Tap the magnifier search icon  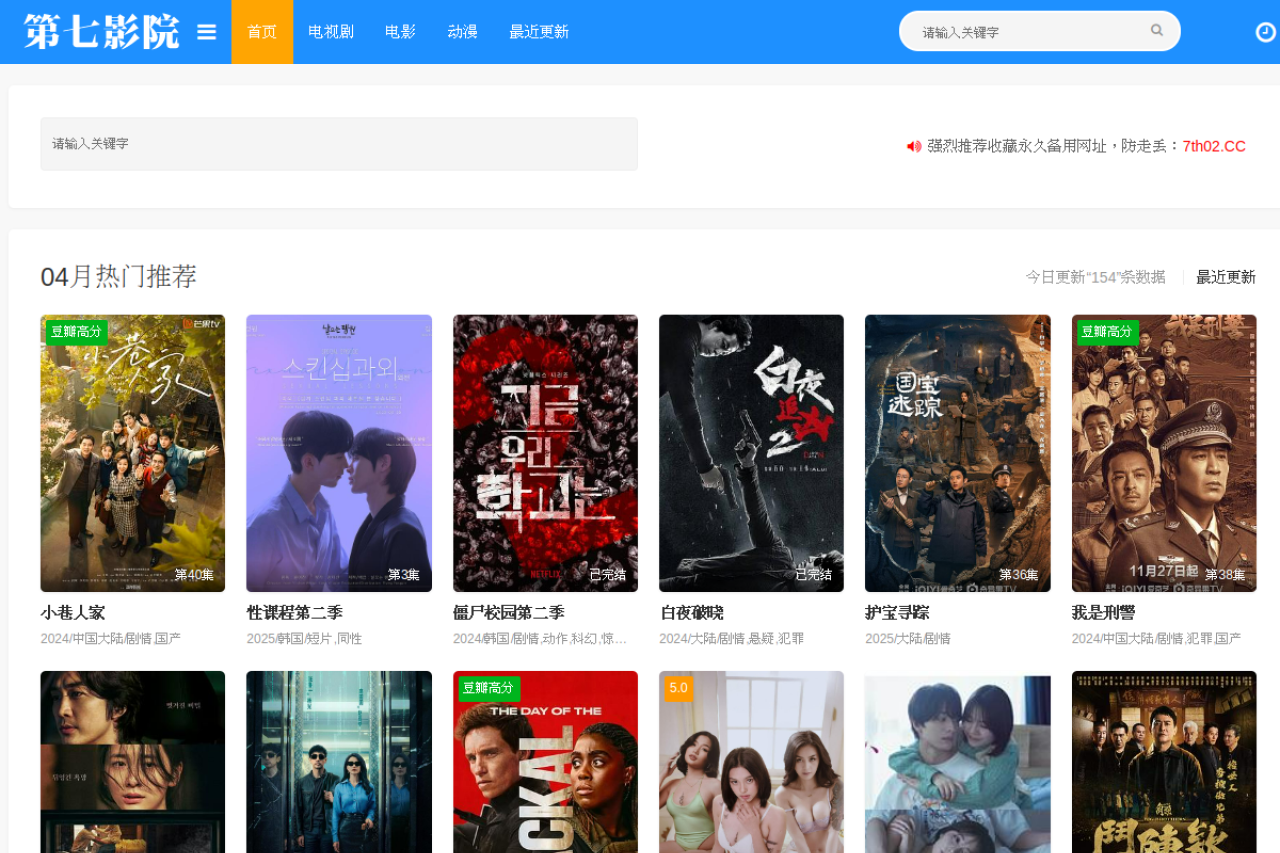1157,31
